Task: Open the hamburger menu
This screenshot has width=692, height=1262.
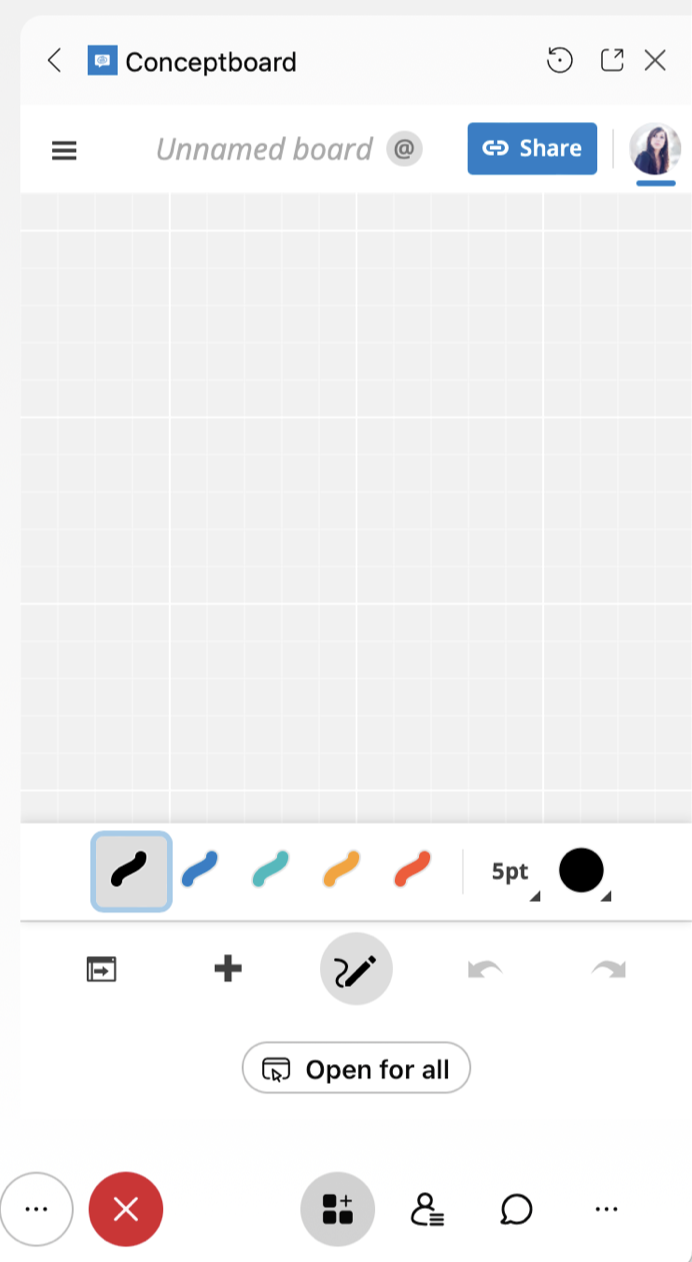Action: 64,150
